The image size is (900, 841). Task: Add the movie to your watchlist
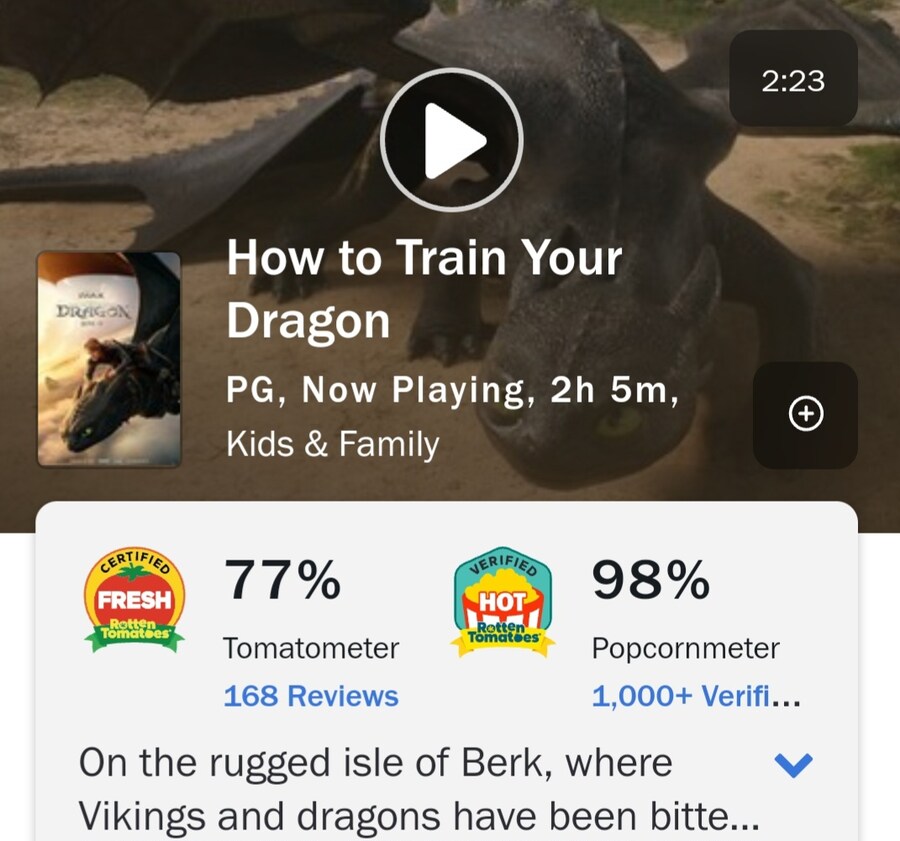[805, 414]
